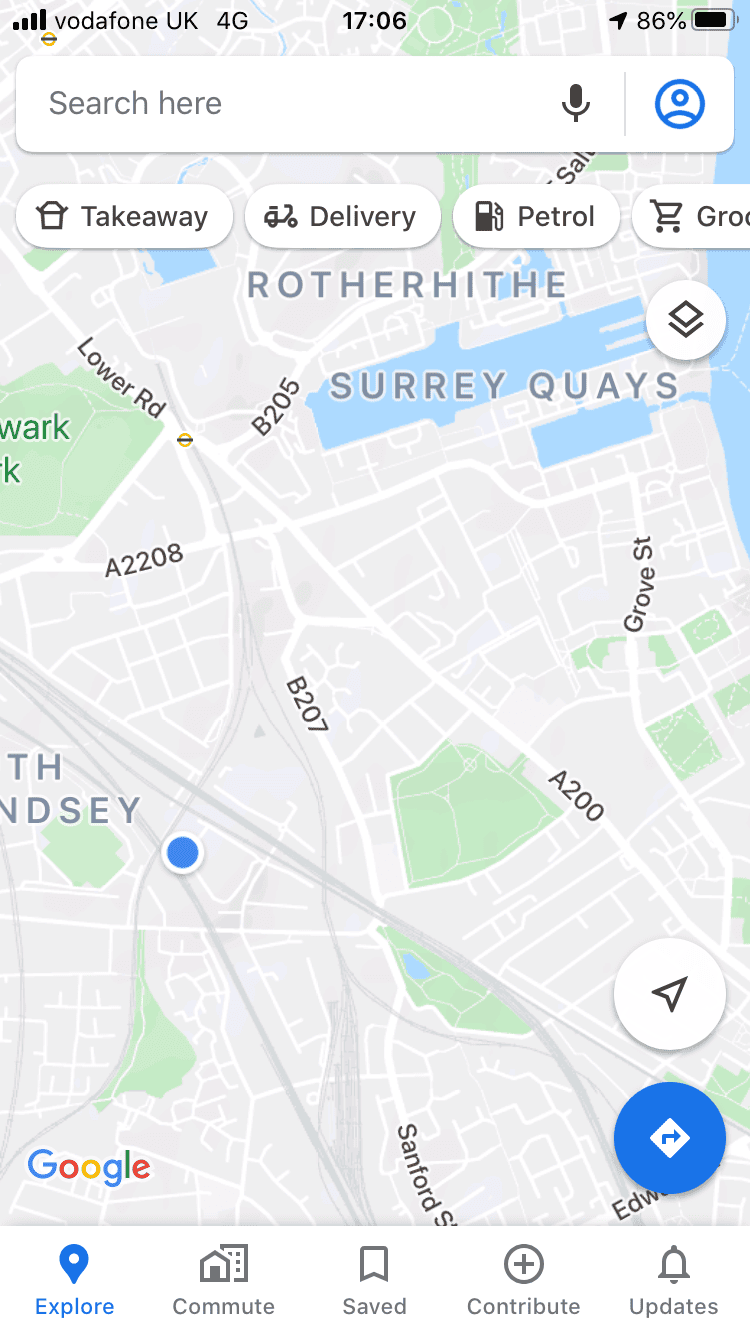The width and height of the screenshot is (750, 1334).
Task: Switch to the Saved tab
Action: coord(374,1280)
